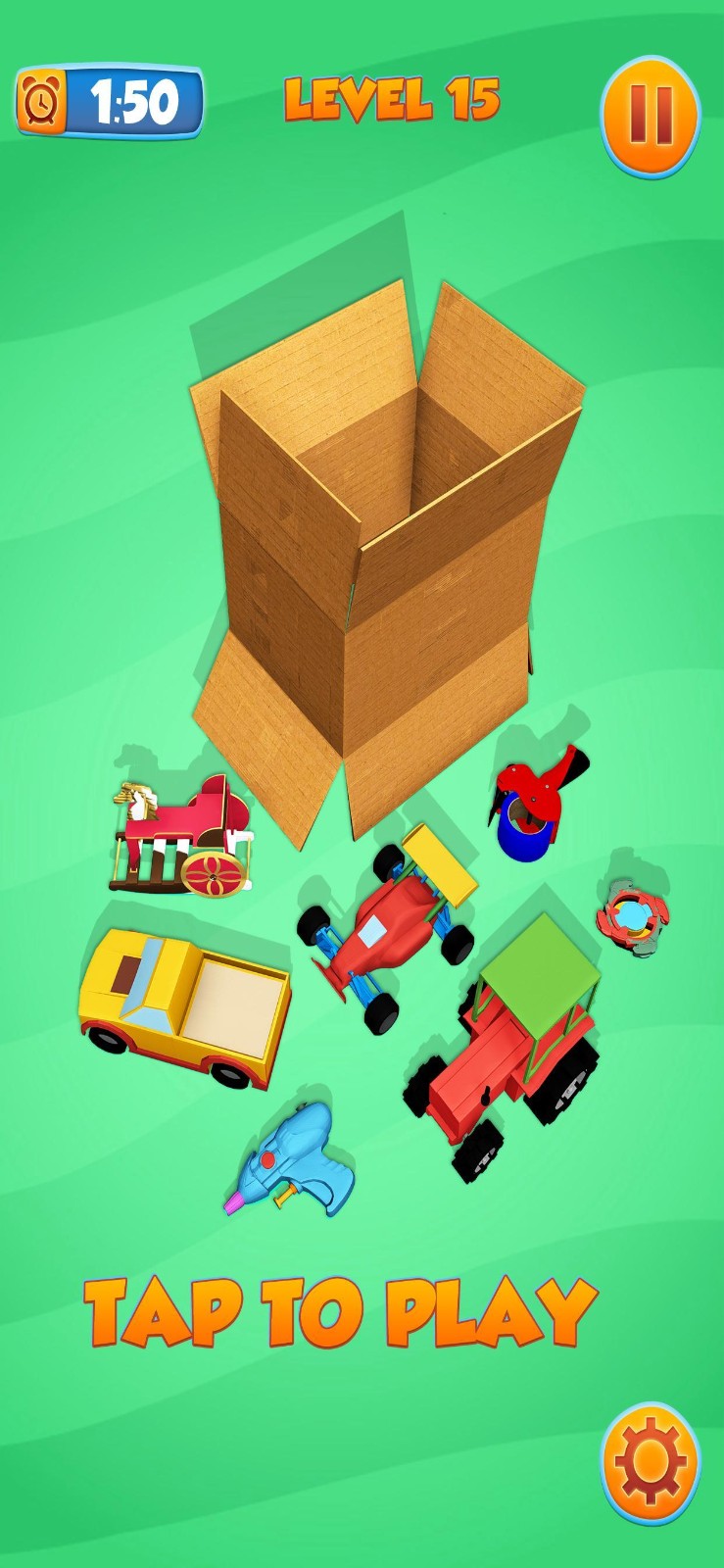Tap to Play to start level
This screenshot has height=1568, width=724.
click(x=341, y=1312)
